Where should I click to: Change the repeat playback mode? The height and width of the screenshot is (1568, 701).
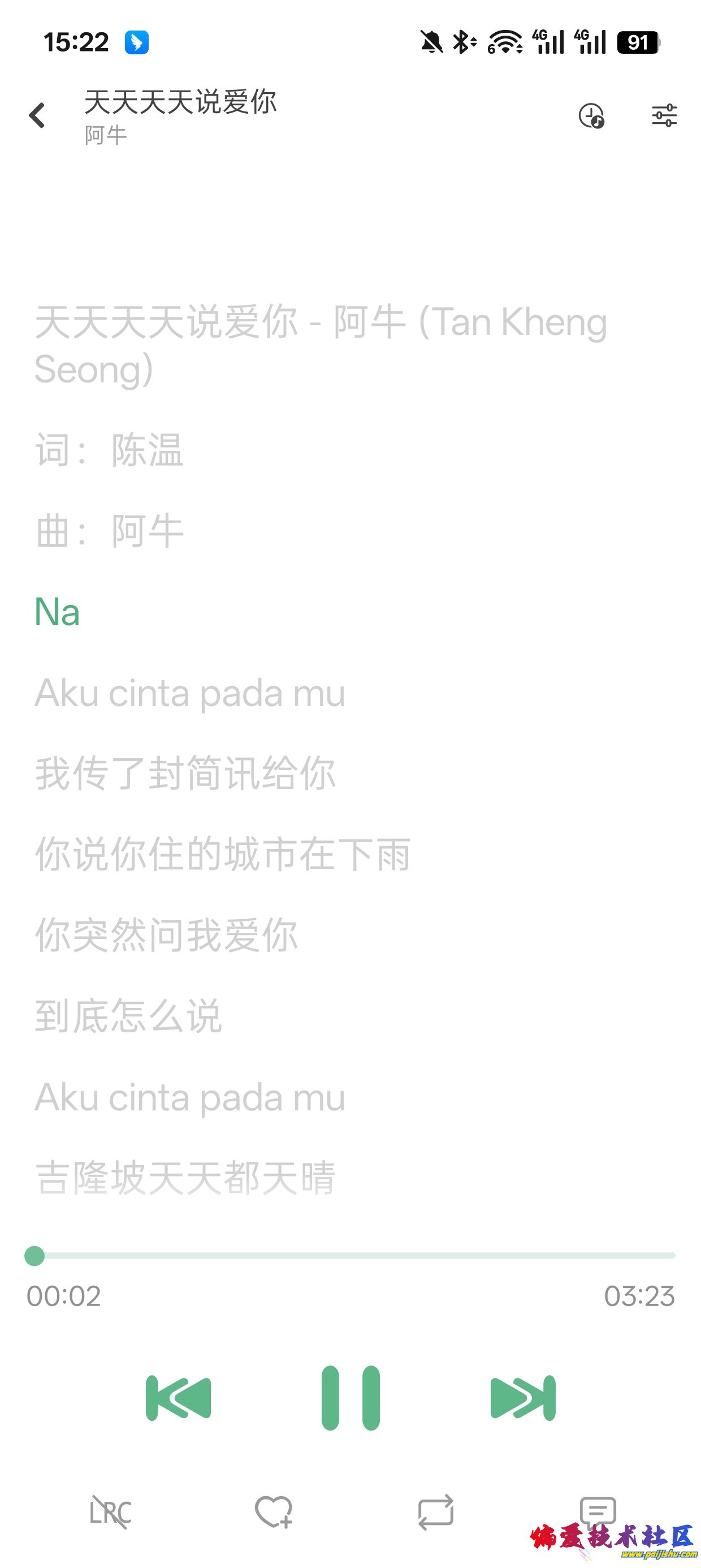point(436,1512)
